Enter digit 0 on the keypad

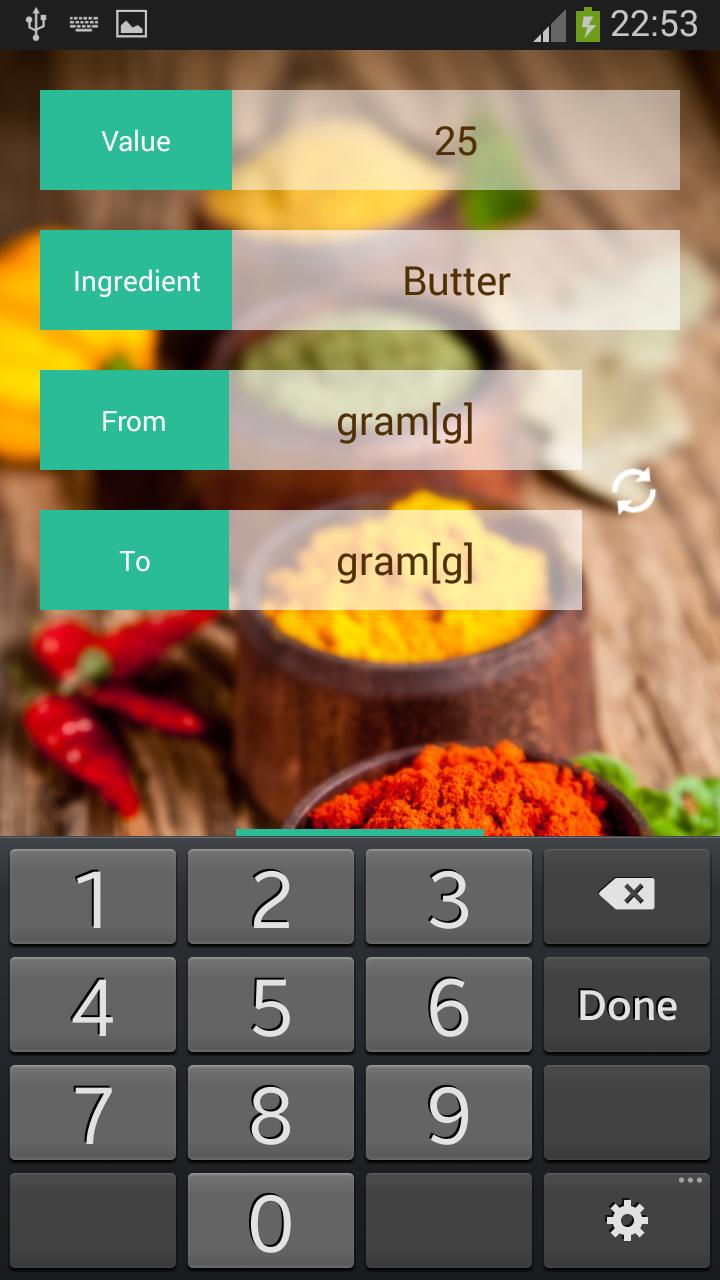pyautogui.click(x=271, y=1221)
